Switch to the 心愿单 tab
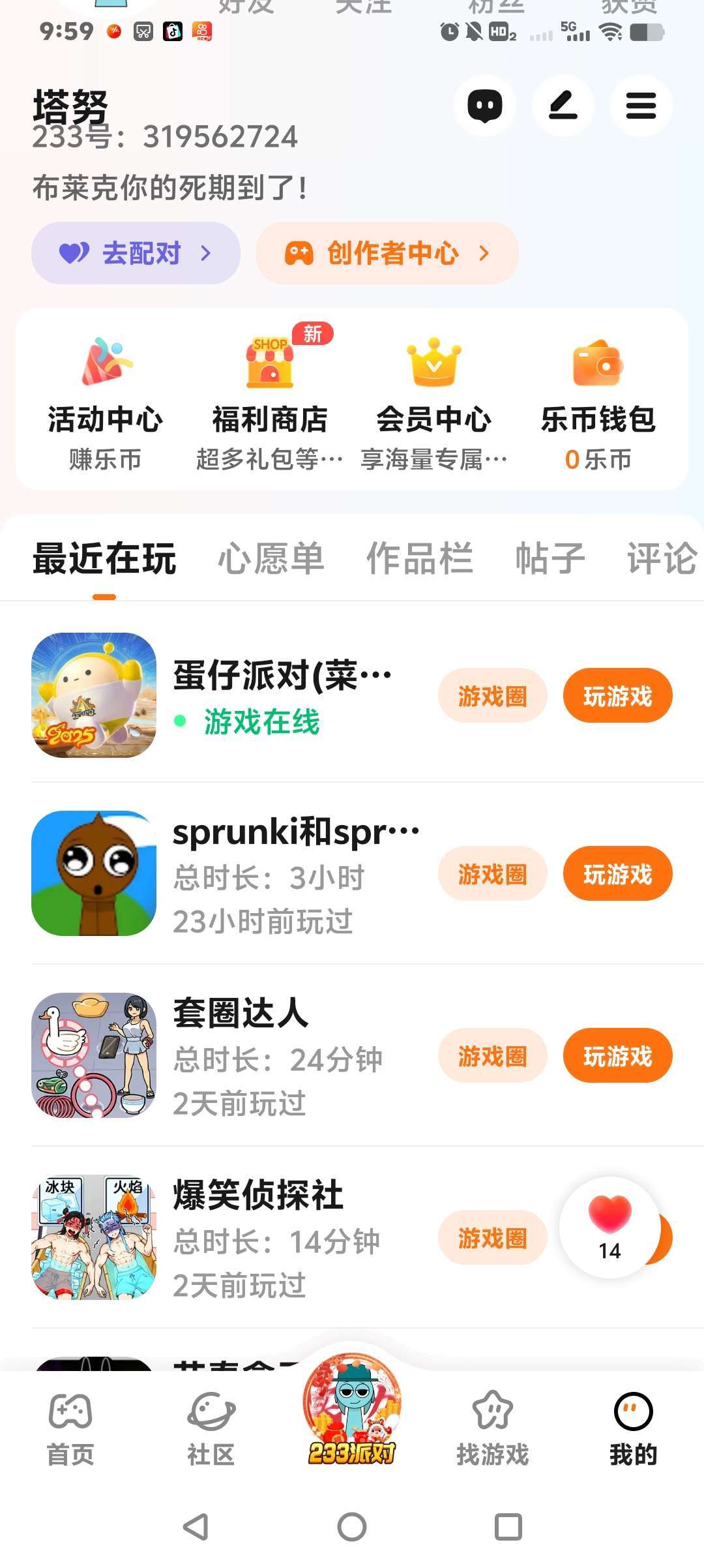Screen dimensions: 704x1568 [x=271, y=559]
